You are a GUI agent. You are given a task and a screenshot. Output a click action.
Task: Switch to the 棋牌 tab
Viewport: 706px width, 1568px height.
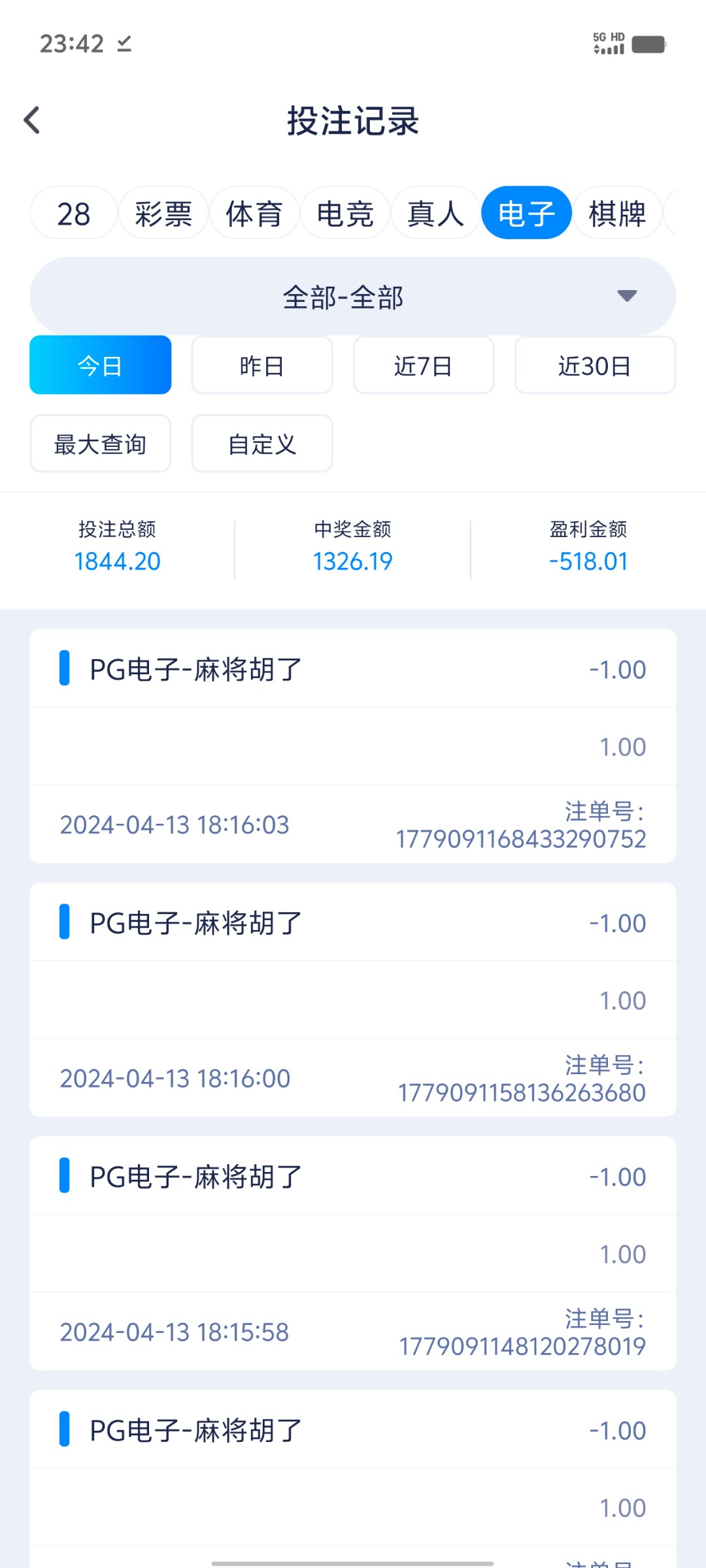(617, 214)
